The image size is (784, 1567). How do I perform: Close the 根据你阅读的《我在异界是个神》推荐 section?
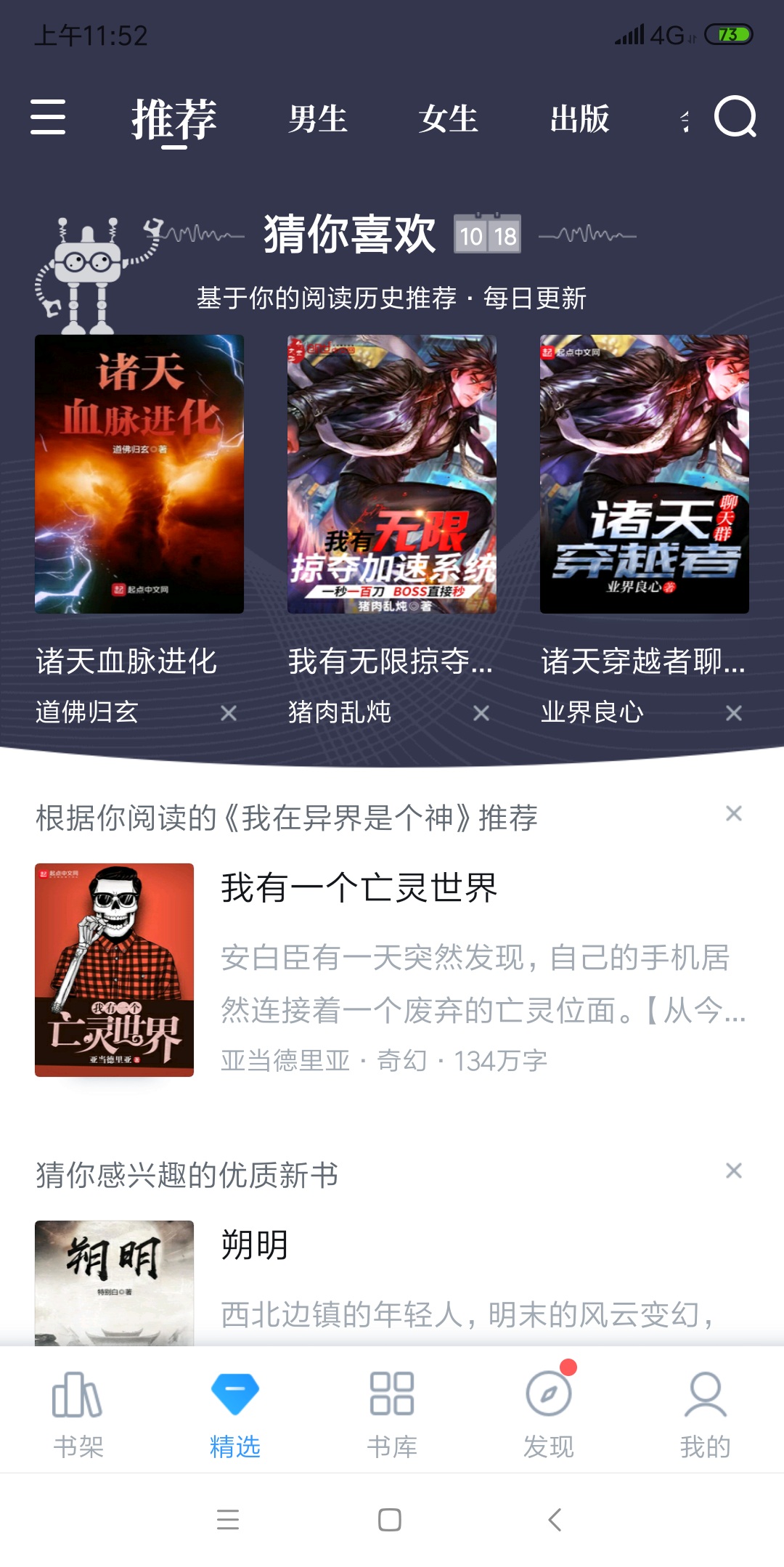733,814
